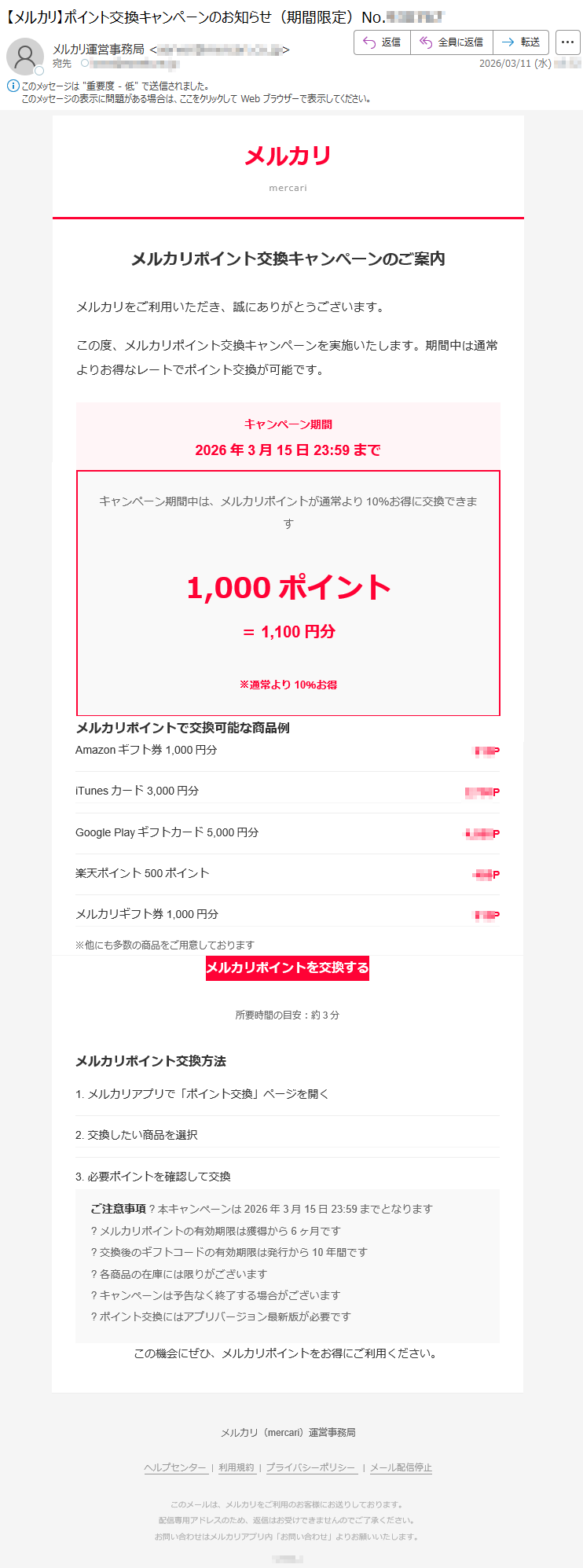Open more message options via the ... control

click(x=567, y=42)
